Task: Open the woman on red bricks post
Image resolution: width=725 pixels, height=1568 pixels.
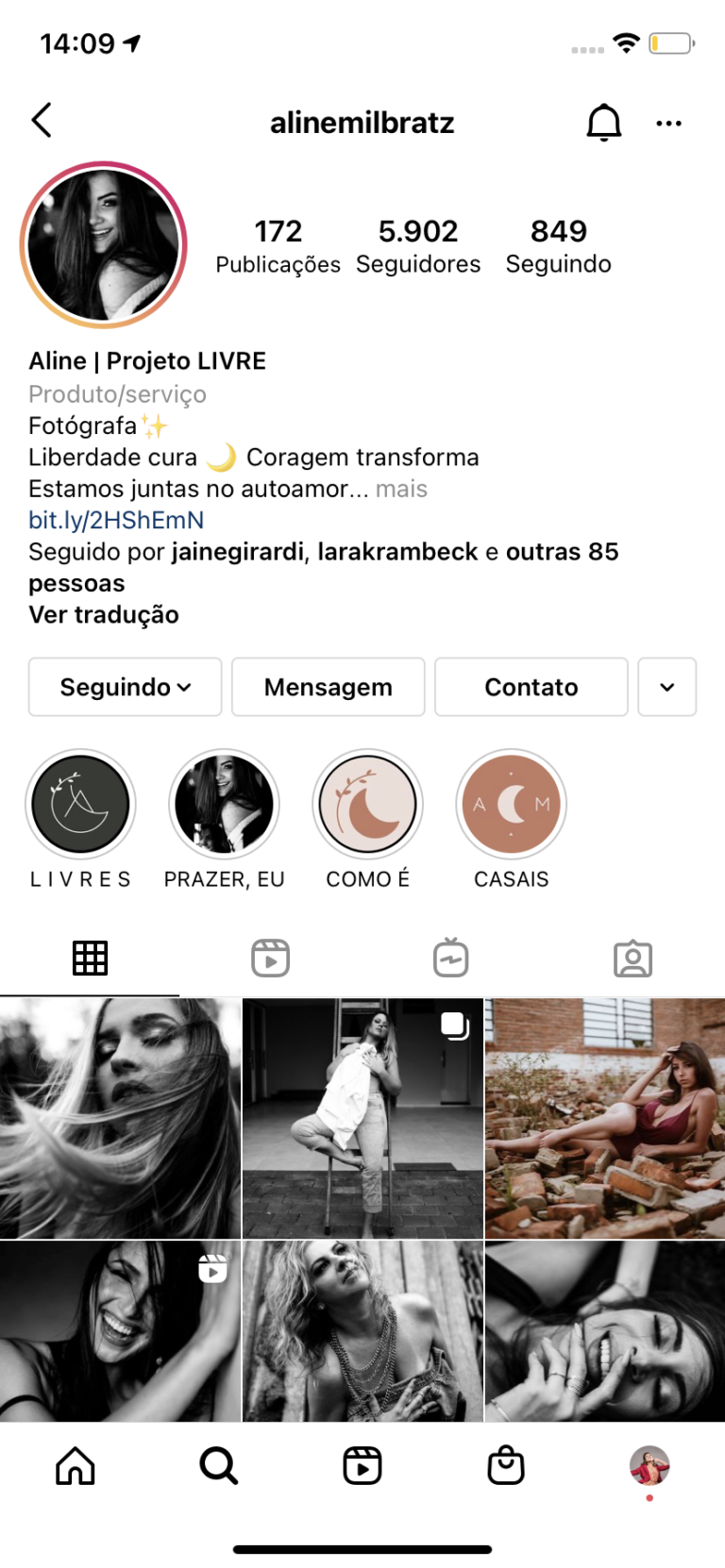Action: [x=605, y=1118]
